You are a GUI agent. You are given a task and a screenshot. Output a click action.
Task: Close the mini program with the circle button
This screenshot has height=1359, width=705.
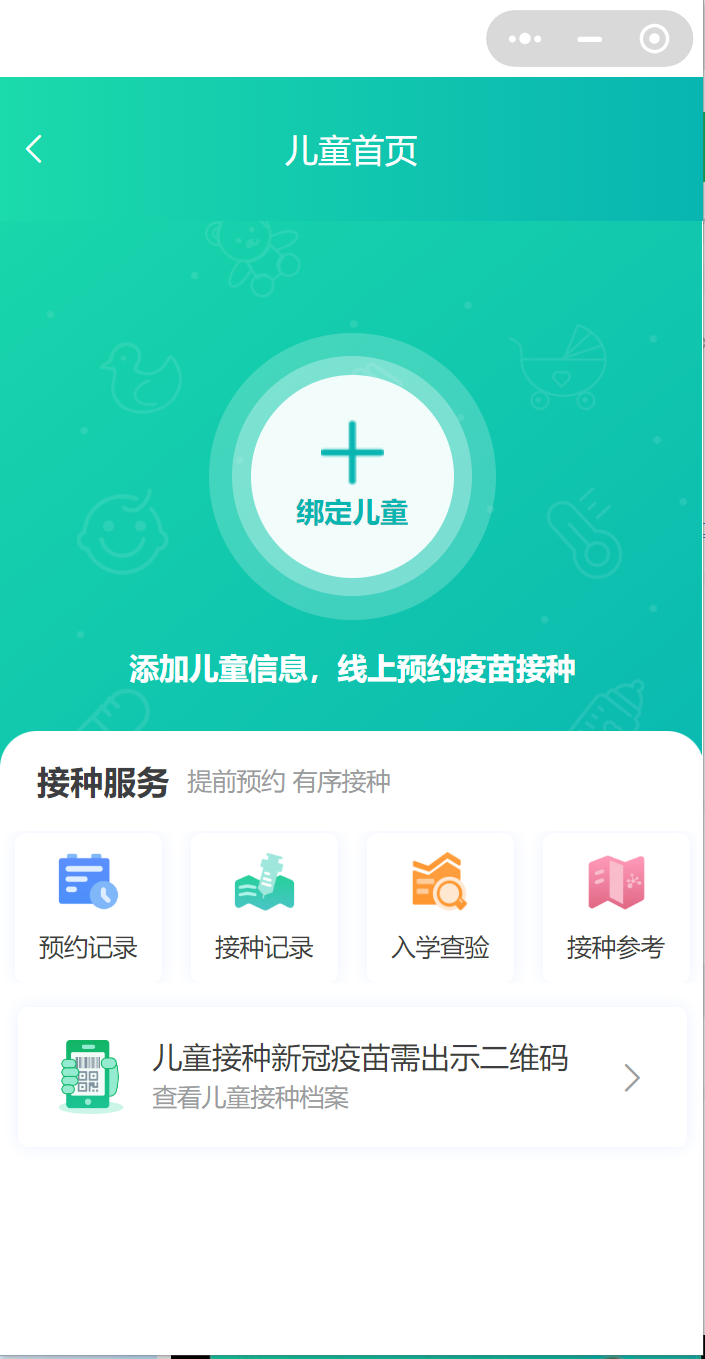click(x=654, y=39)
